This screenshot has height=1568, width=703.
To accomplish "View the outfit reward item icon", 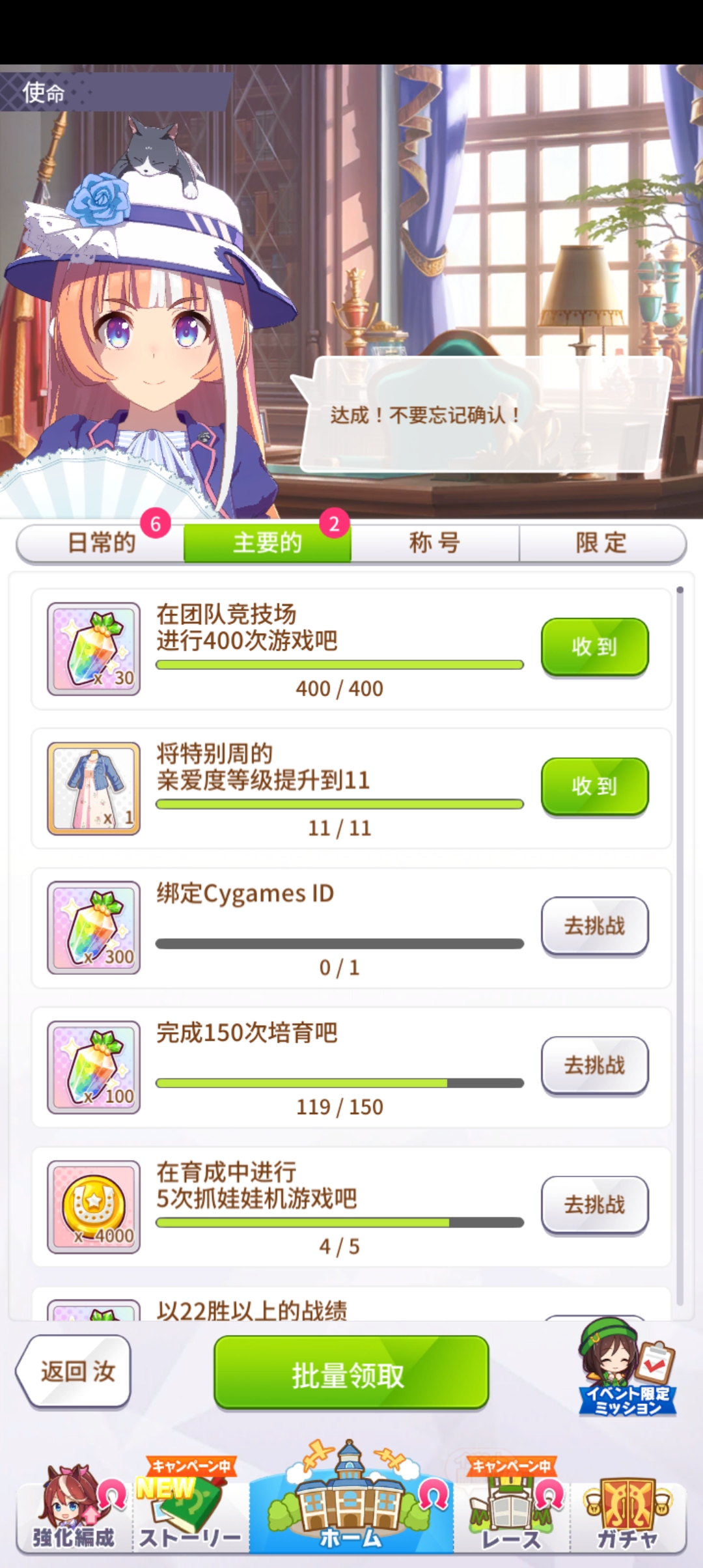I will click(94, 788).
